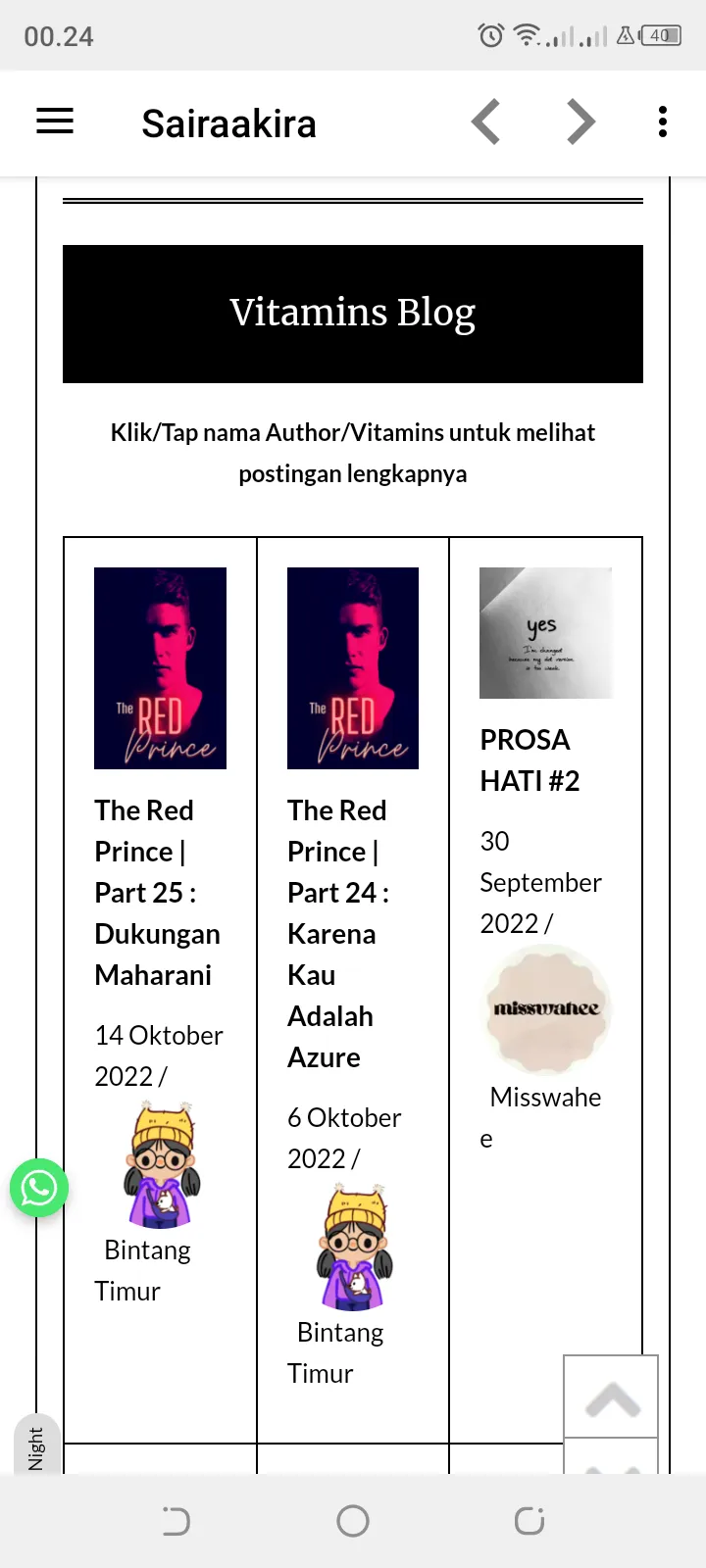Open the hamburger drawer menu
This screenshot has height=1568, width=706.
point(55,122)
